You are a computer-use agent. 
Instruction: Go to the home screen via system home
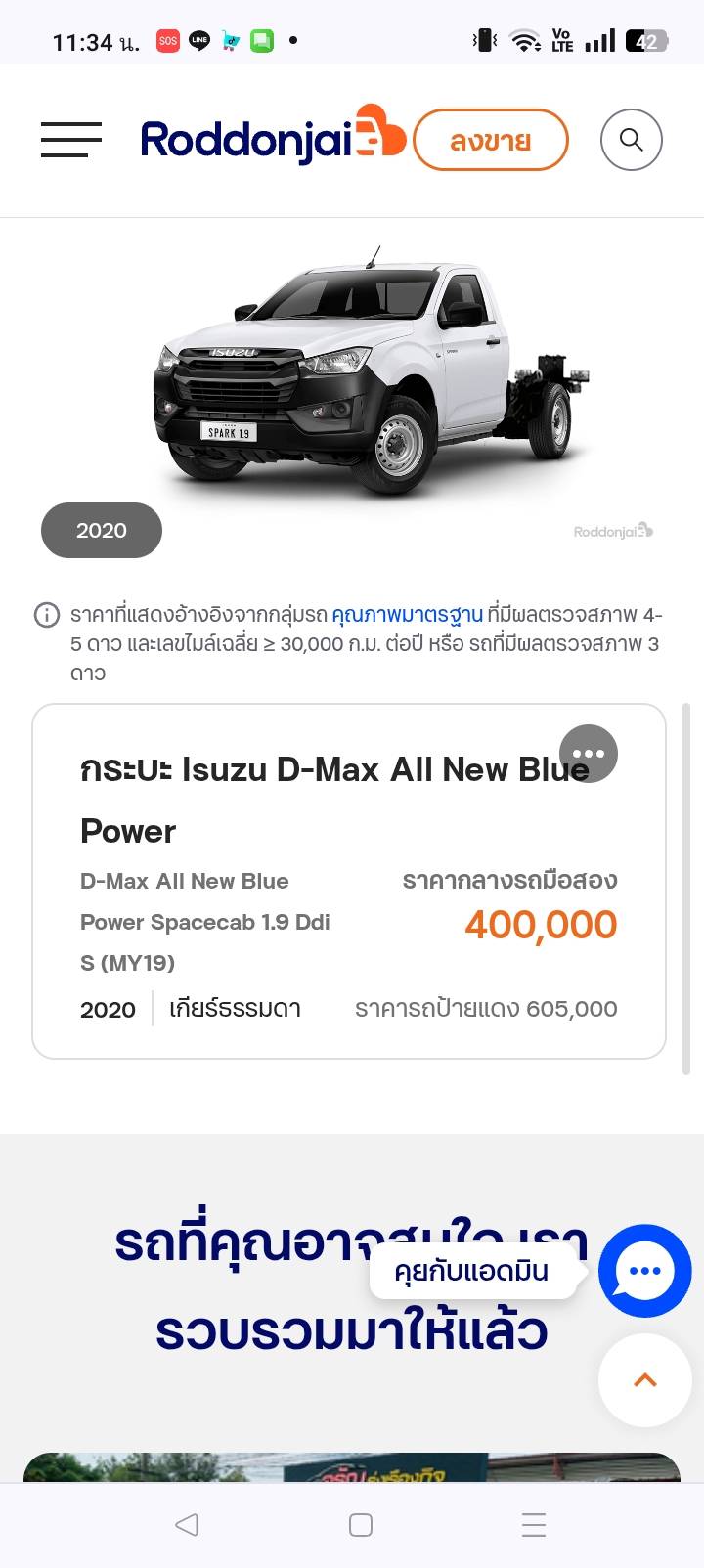point(361,1524)
